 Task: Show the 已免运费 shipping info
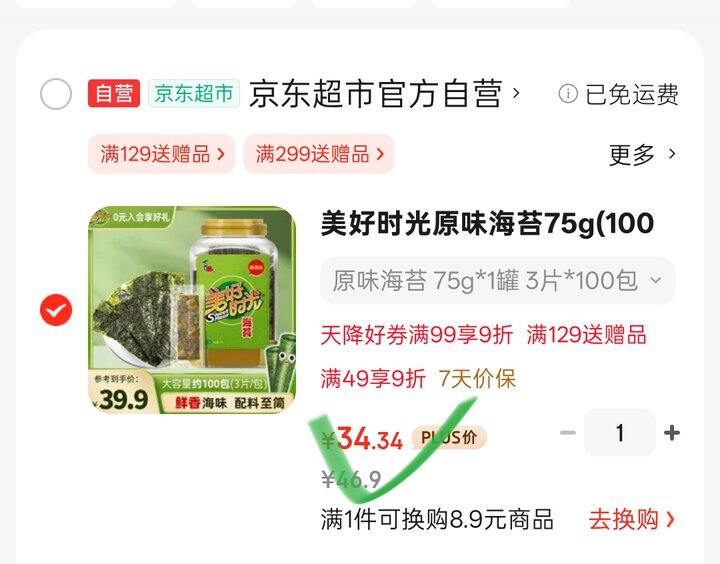tap(618, 94)
